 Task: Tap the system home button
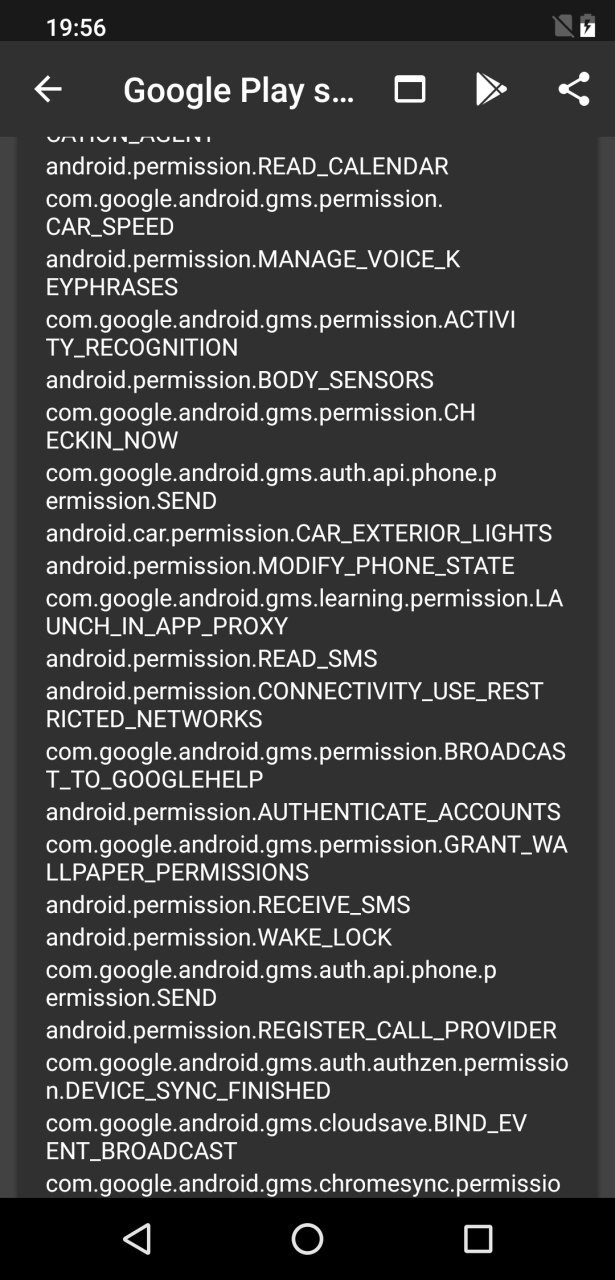[x=307, y=1239]
